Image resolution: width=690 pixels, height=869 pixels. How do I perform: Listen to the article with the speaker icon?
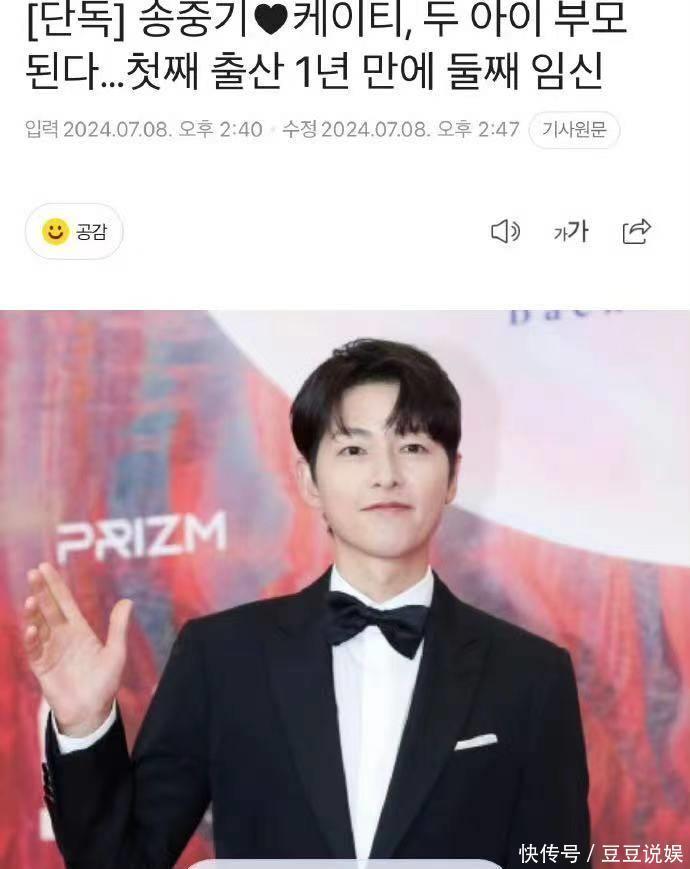click(x=505, y=232)
